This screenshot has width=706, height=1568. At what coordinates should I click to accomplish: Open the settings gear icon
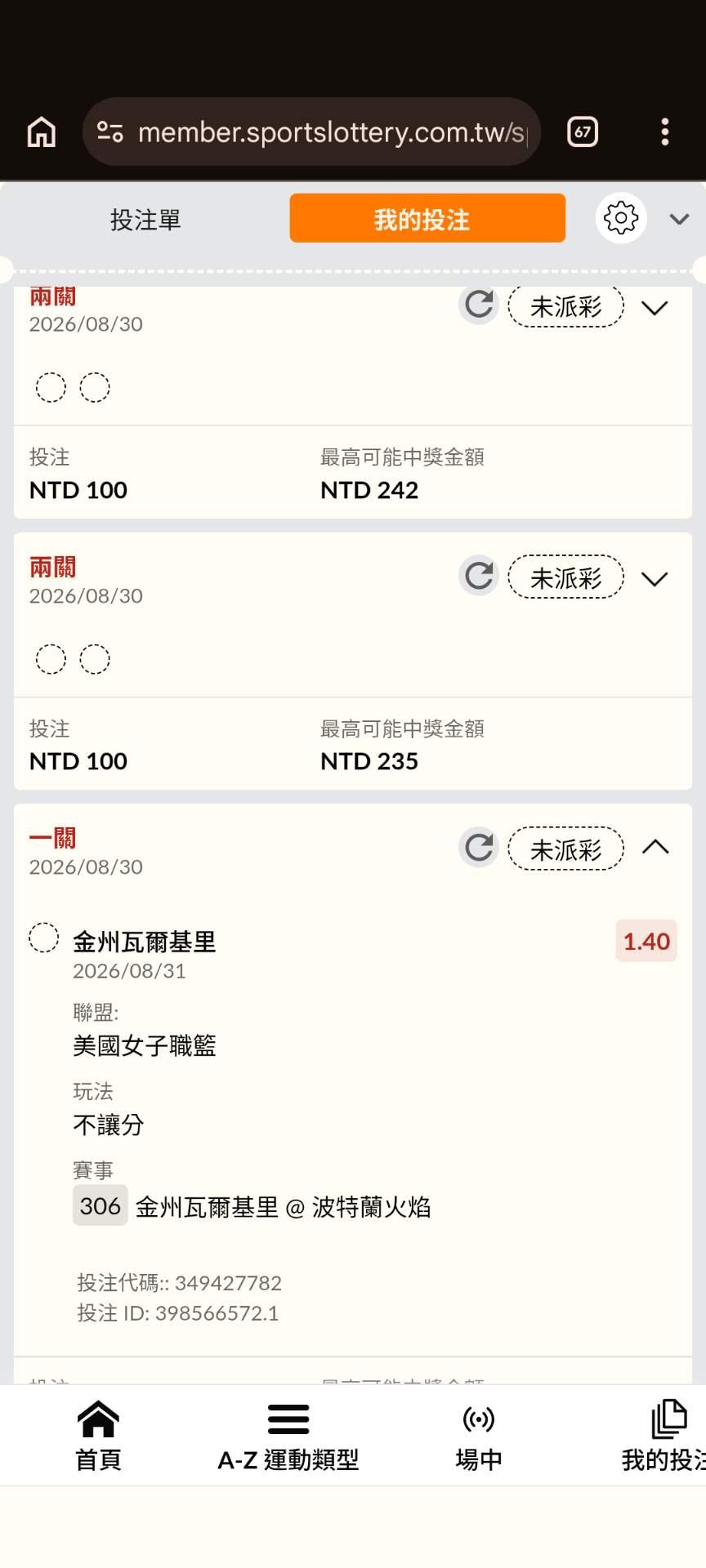[x=621, y=218]
